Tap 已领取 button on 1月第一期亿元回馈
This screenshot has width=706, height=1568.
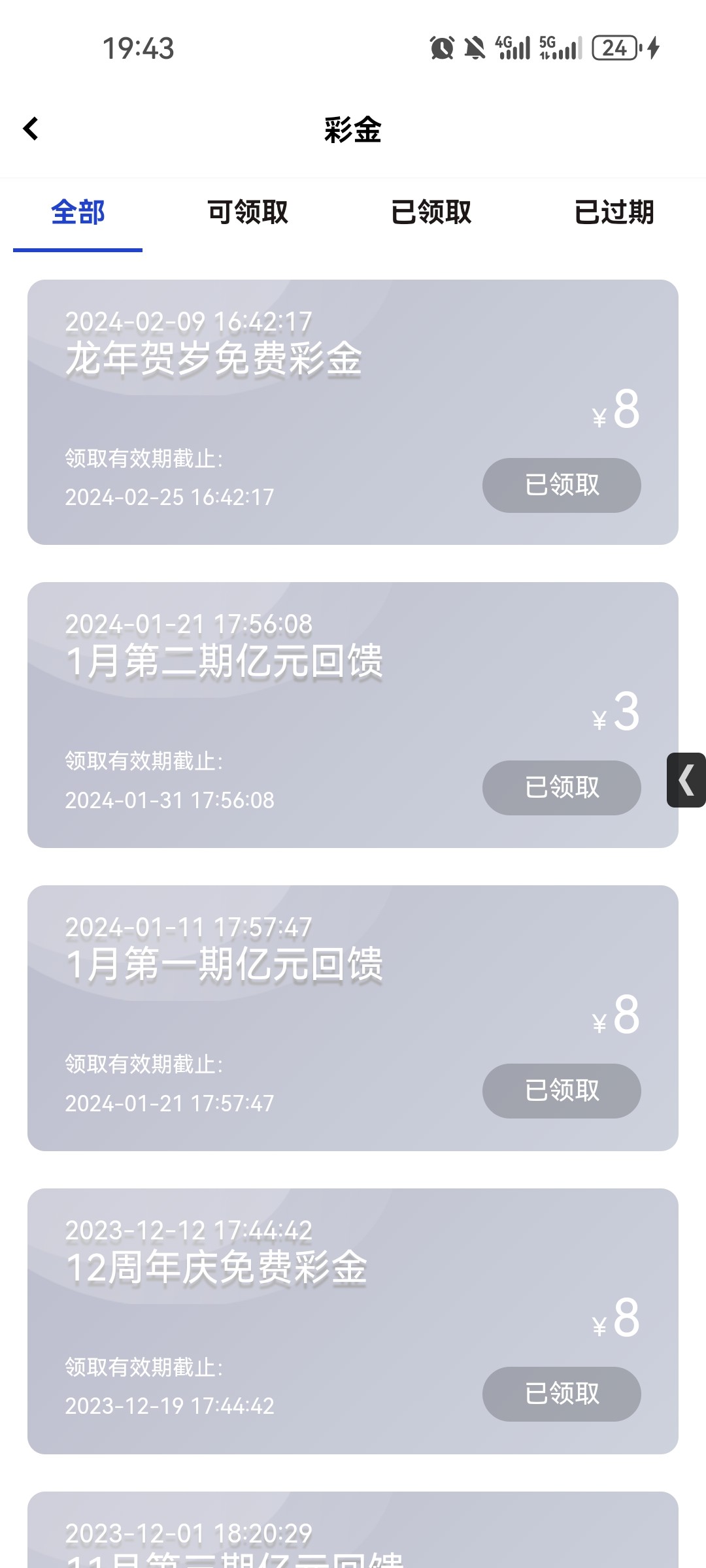[x=562, y=1091]
